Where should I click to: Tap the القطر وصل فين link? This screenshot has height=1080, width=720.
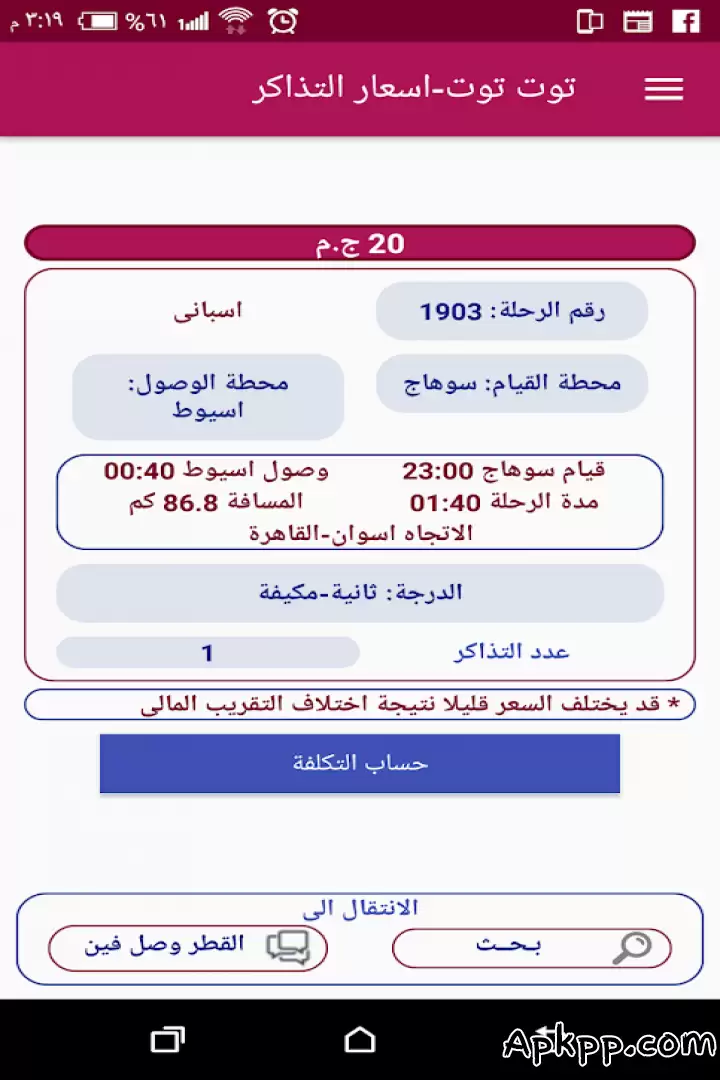pos(170,947)
